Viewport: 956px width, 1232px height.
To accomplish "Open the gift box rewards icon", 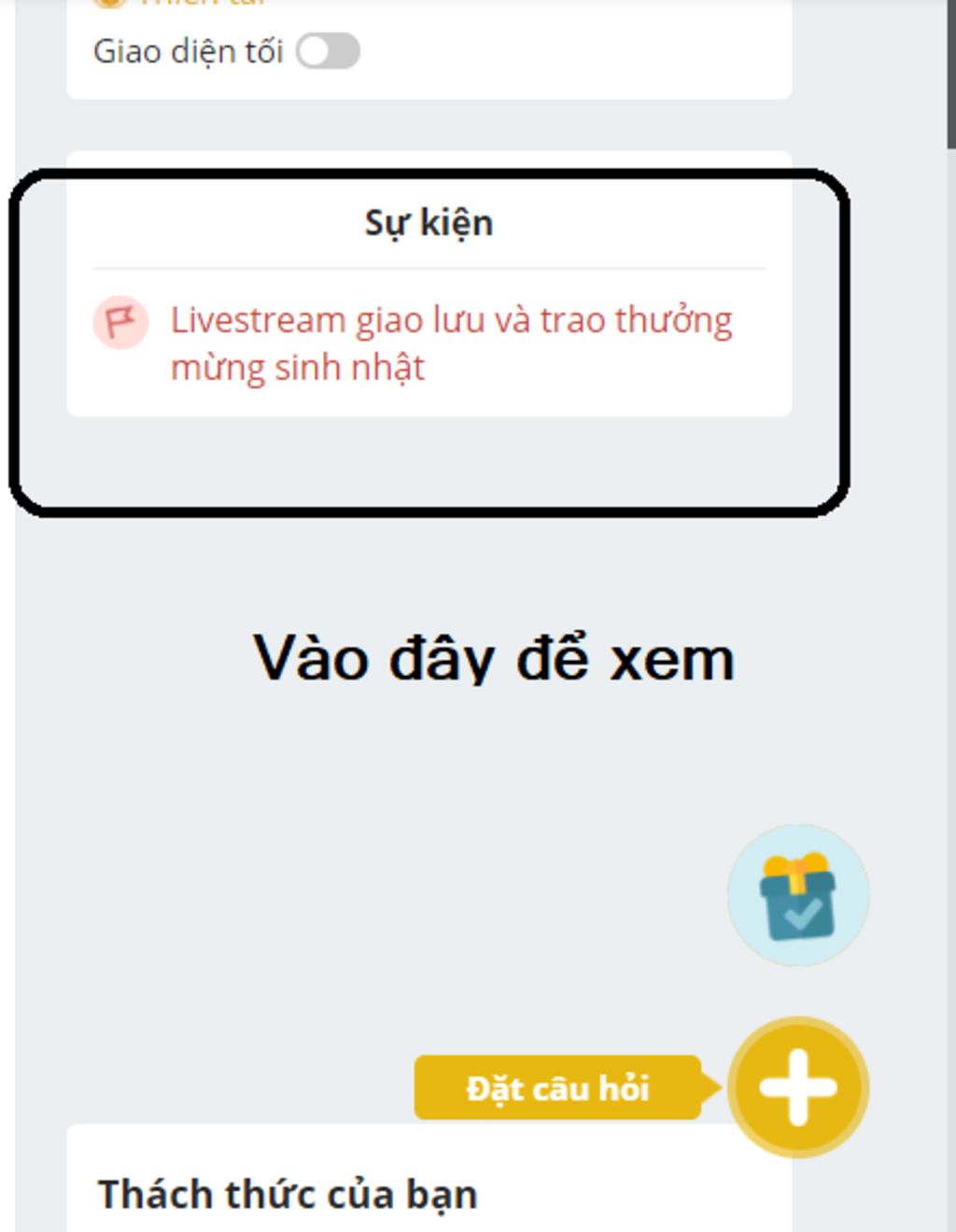I will pos(798,895).
